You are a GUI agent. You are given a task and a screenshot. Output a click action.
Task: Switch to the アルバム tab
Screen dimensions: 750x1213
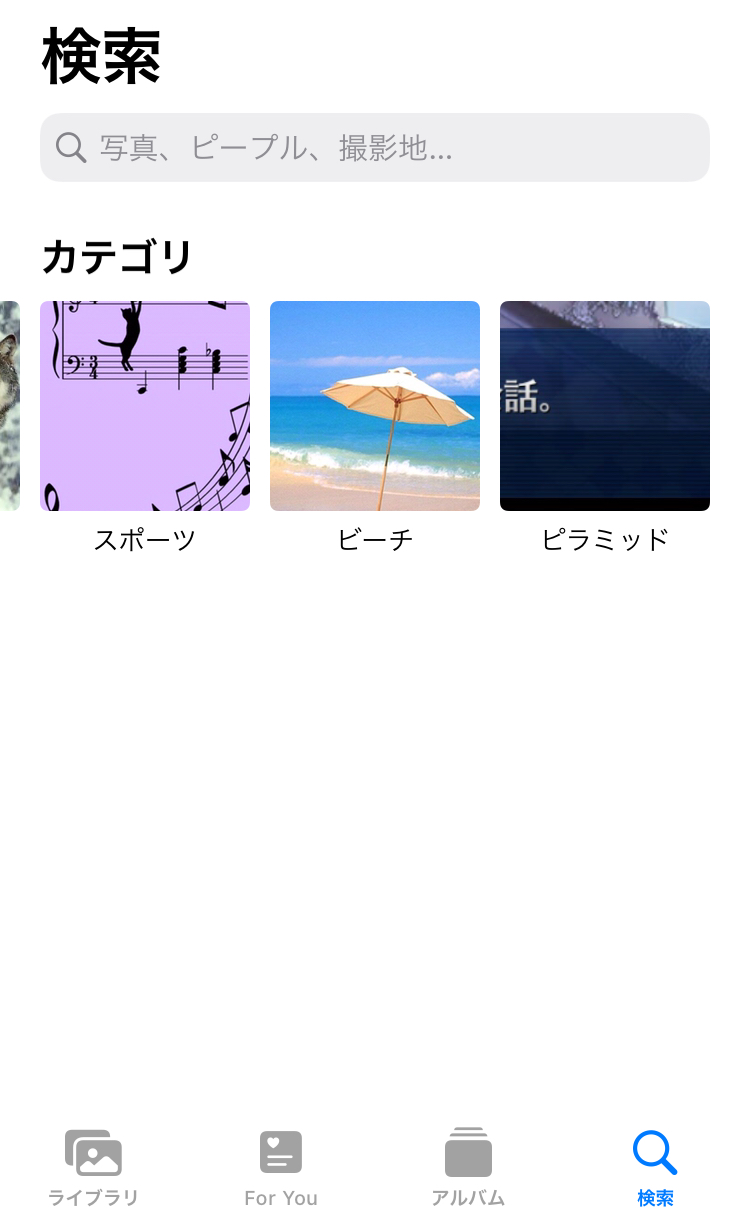468,1167
